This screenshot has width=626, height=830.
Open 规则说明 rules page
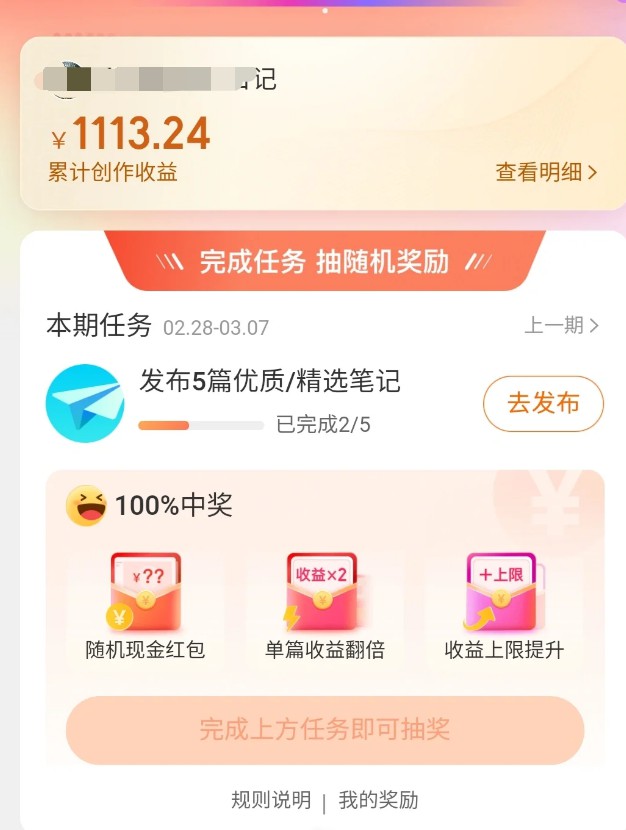271,800
